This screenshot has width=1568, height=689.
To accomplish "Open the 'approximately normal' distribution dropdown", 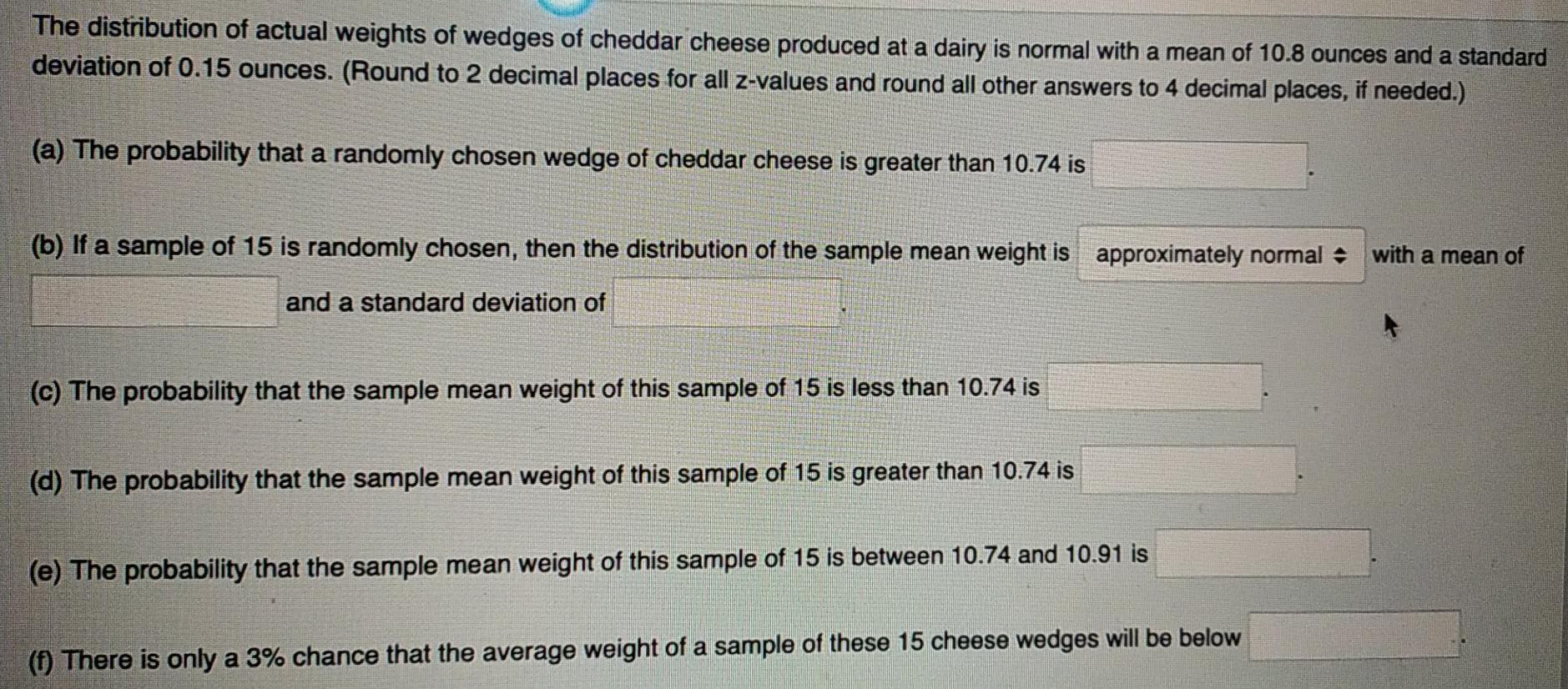I will (1221, 255).
